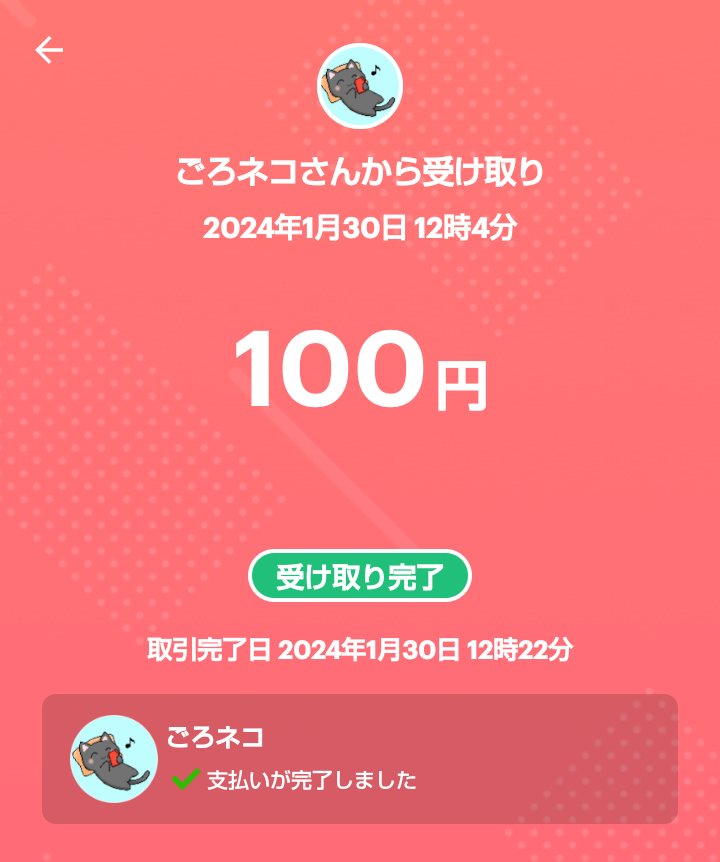Open ごろネコ's profile avatar at top

coord(360,86)
